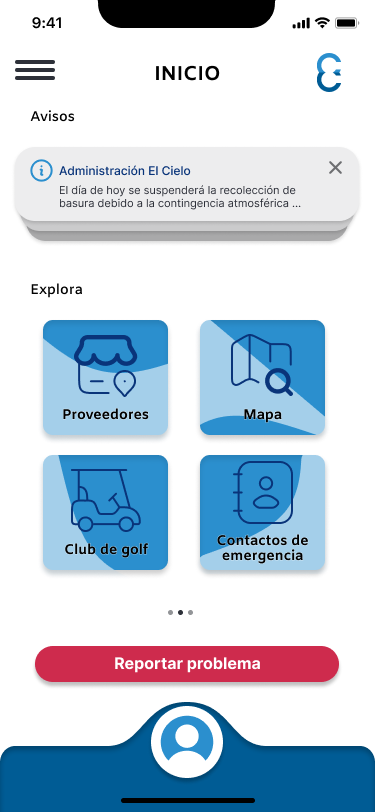The width and height of the screenshot is (375, 812).
Task: Open the hamburger drawer menu
Action: [35, 70]
